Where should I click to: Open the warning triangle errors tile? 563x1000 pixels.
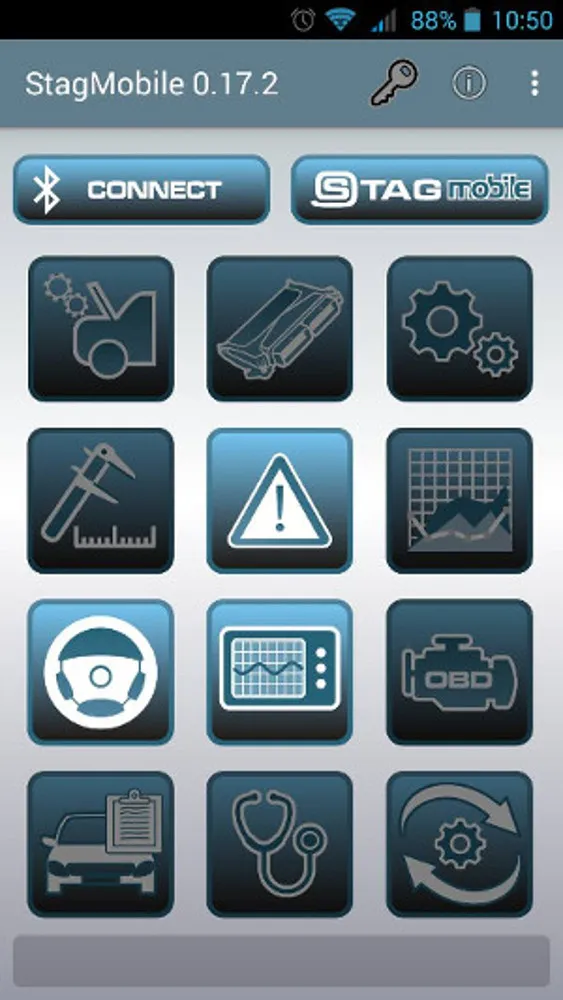[x=280, y=501]
